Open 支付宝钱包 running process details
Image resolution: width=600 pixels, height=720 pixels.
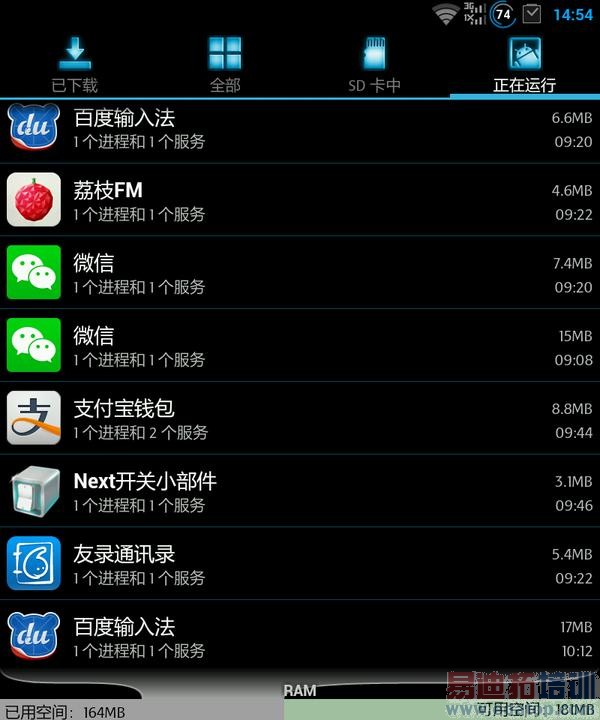(300, 419)
